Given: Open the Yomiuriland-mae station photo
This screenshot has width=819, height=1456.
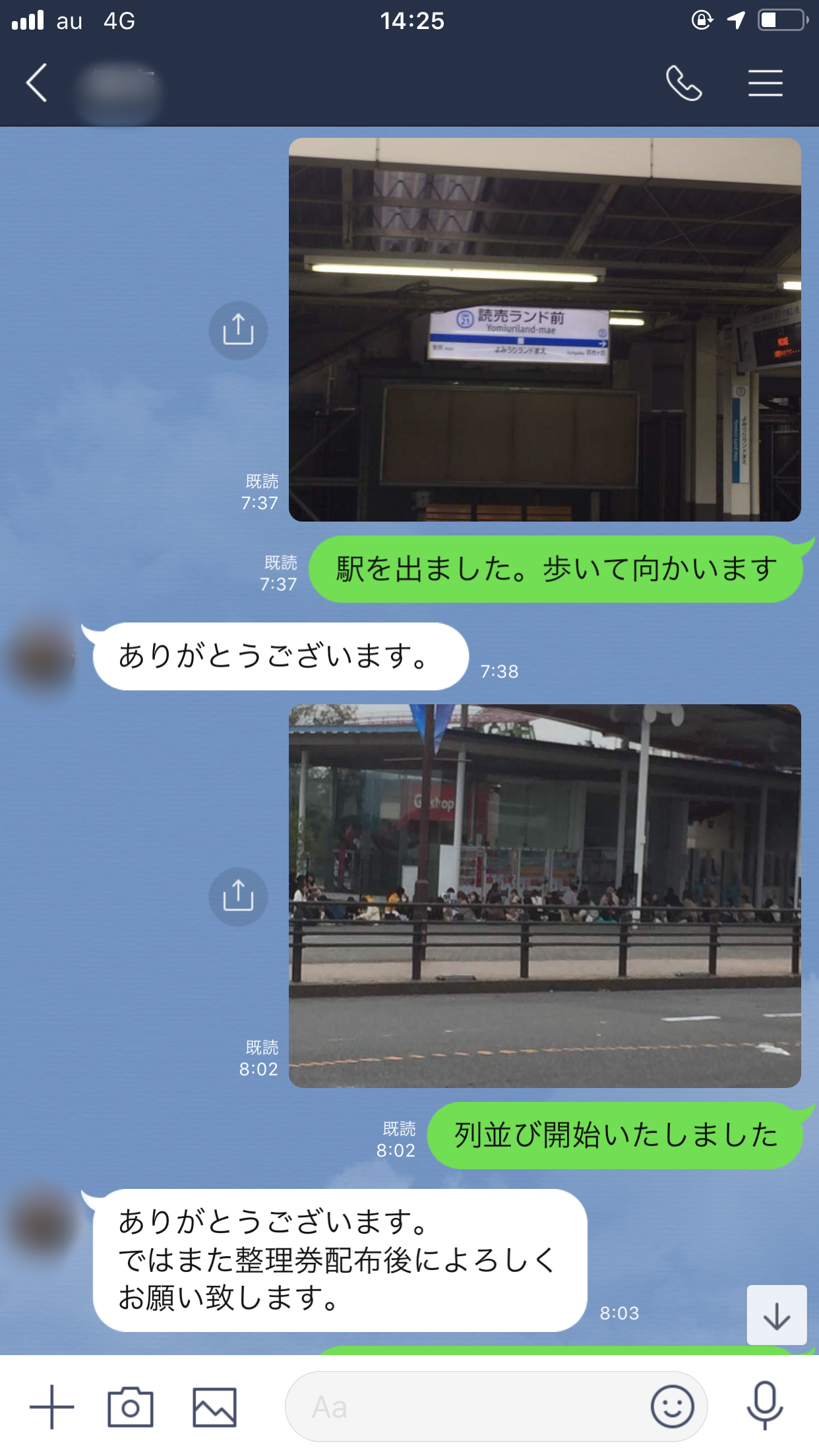Looking at the screenshot, I should point(545,330).
